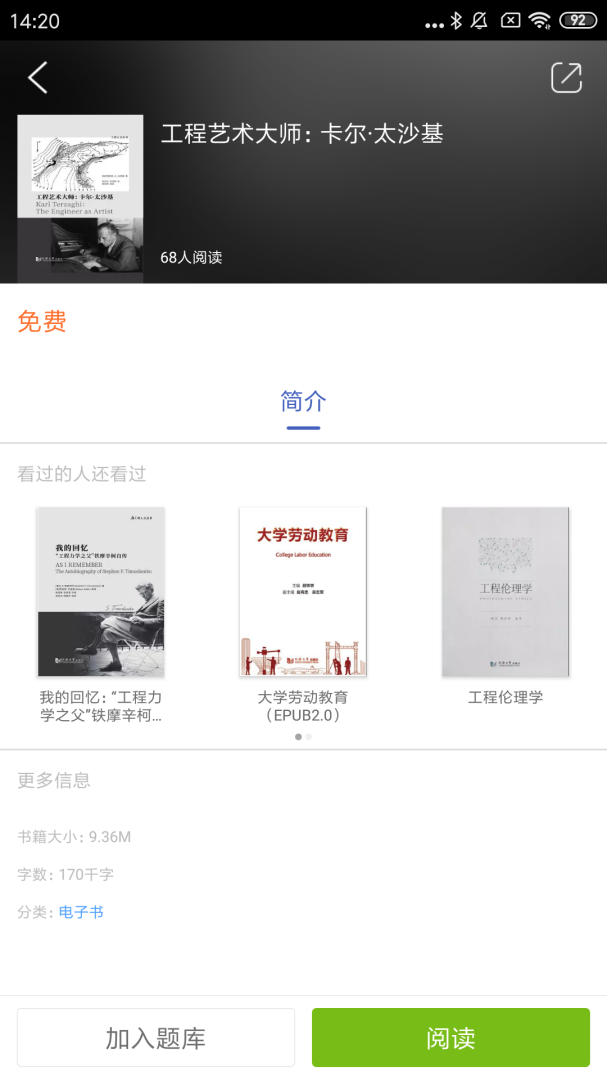Start reading with the green 阅读 button
Screen dimensions: 607x1080
(450, 1038)
